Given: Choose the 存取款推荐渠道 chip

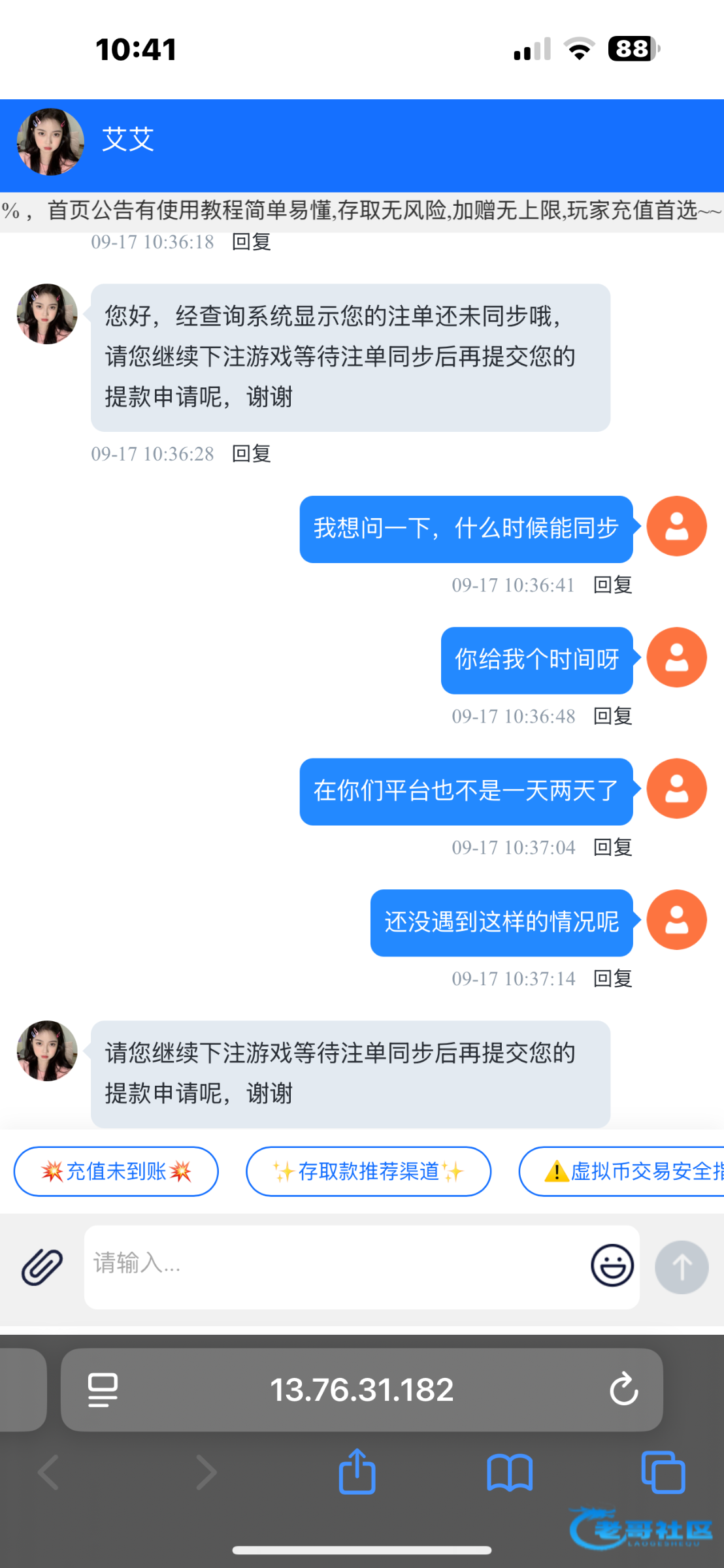Looking at the screenshot, I should coord(368,1171).
